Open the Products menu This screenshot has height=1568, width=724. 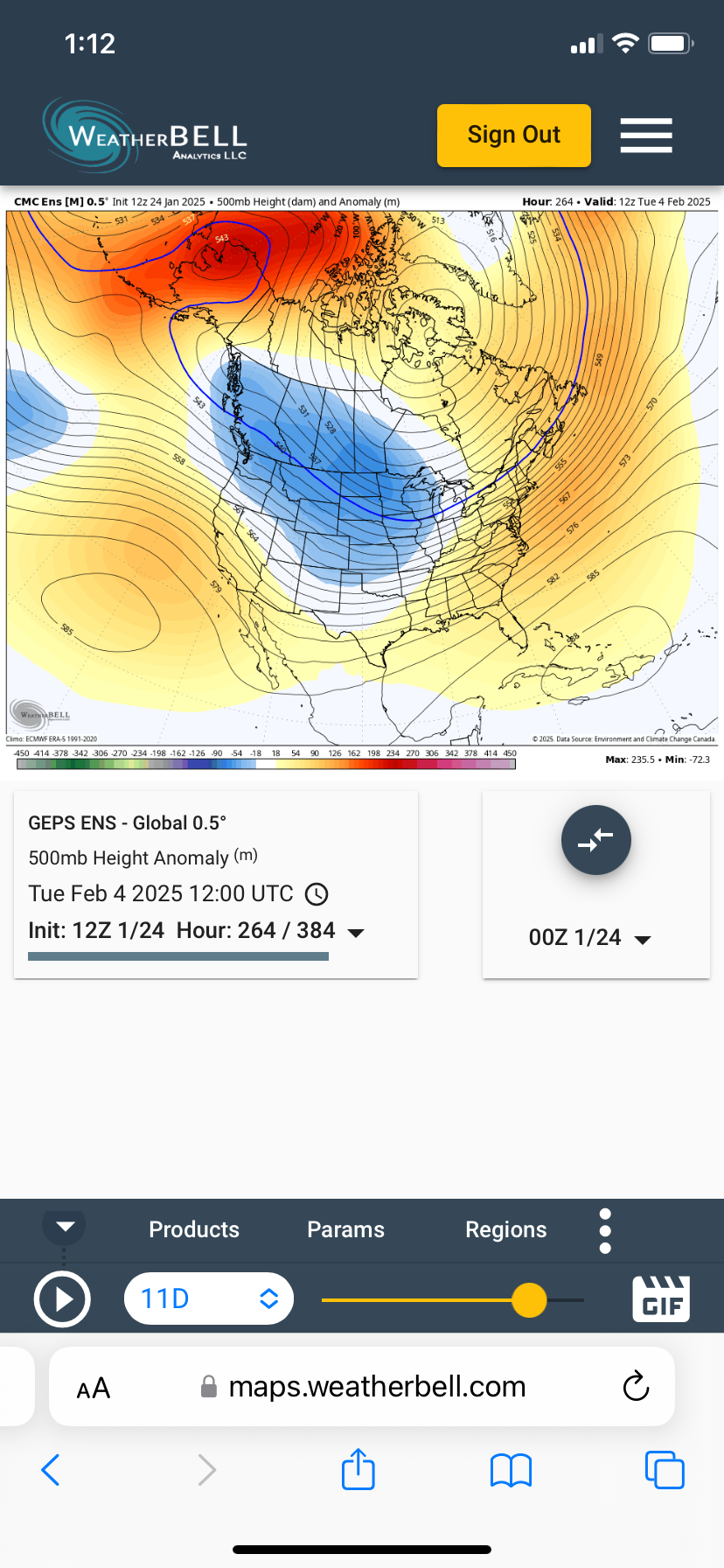(x=194, y=1229)
